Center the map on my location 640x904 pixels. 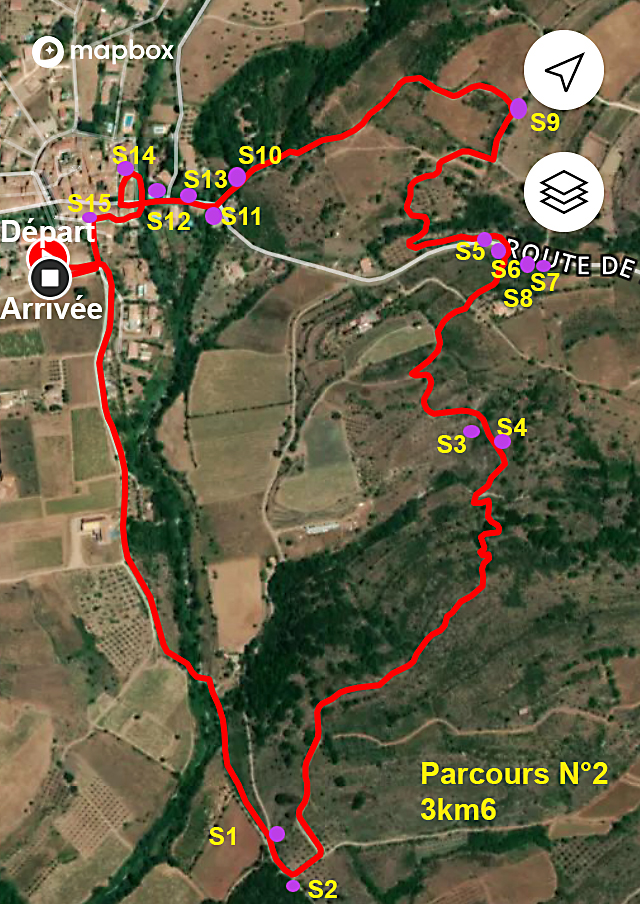[x=564, y=72]
